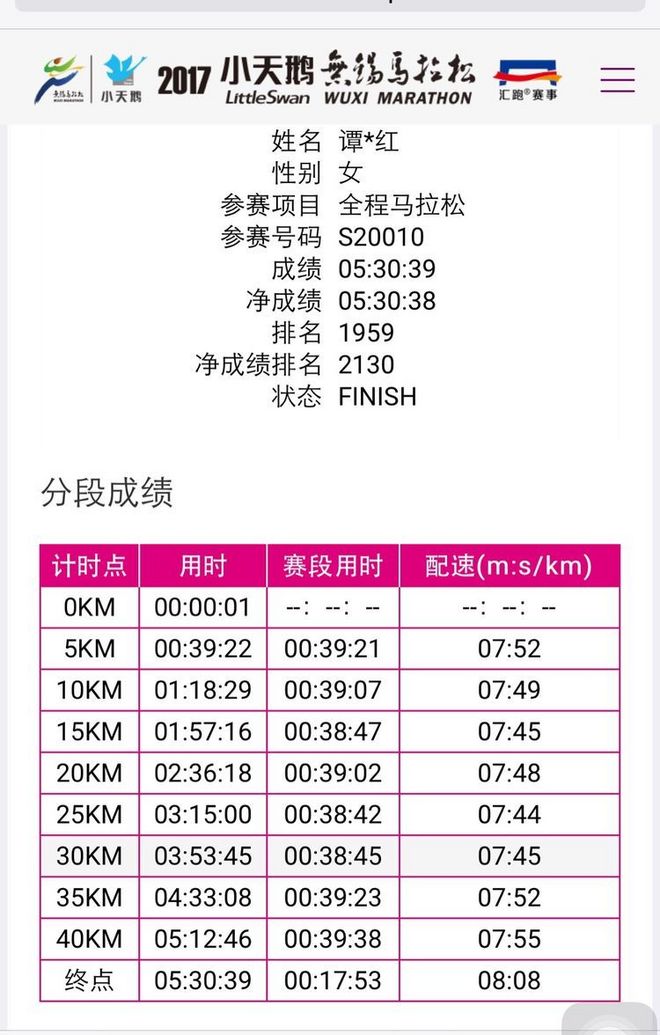Open the hamburger menu

[x=617, y=80]
